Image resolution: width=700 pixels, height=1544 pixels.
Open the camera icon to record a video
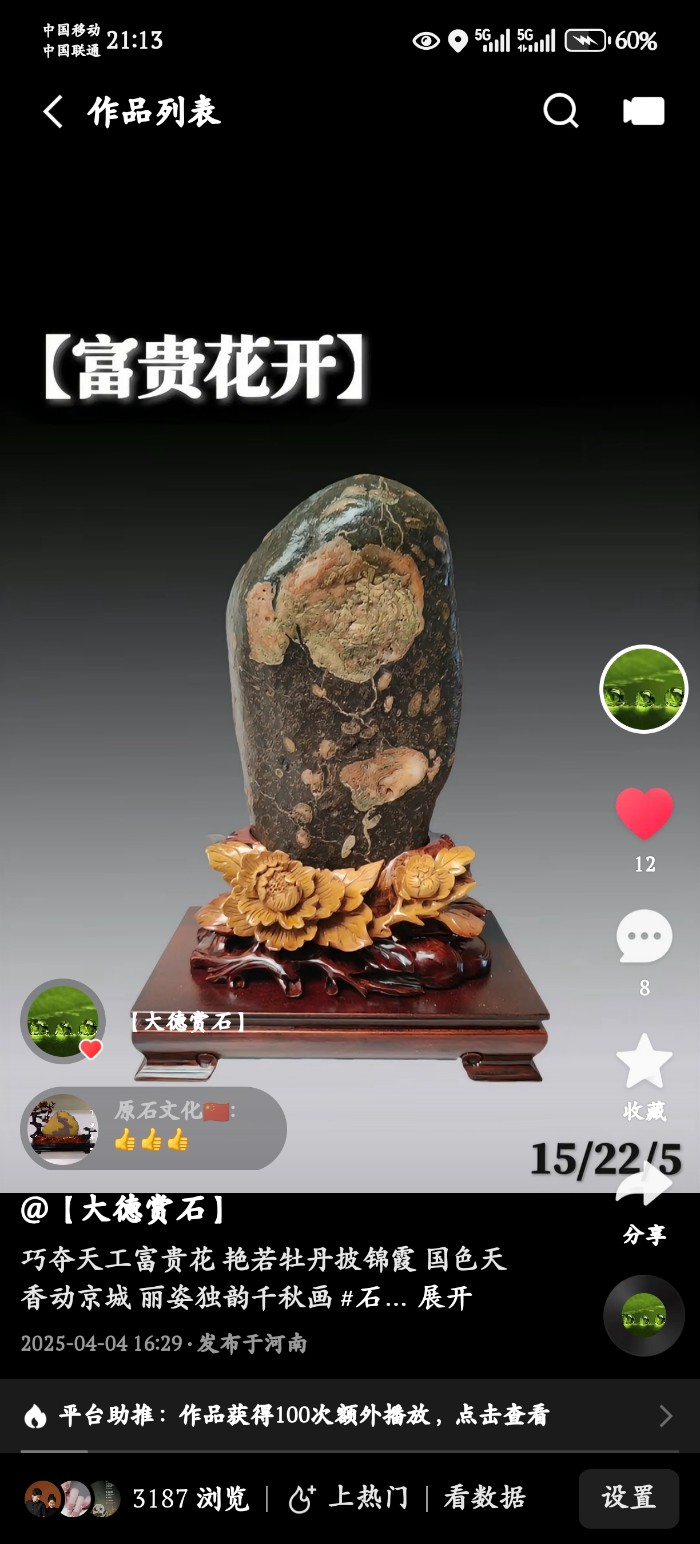click(644, 111)
